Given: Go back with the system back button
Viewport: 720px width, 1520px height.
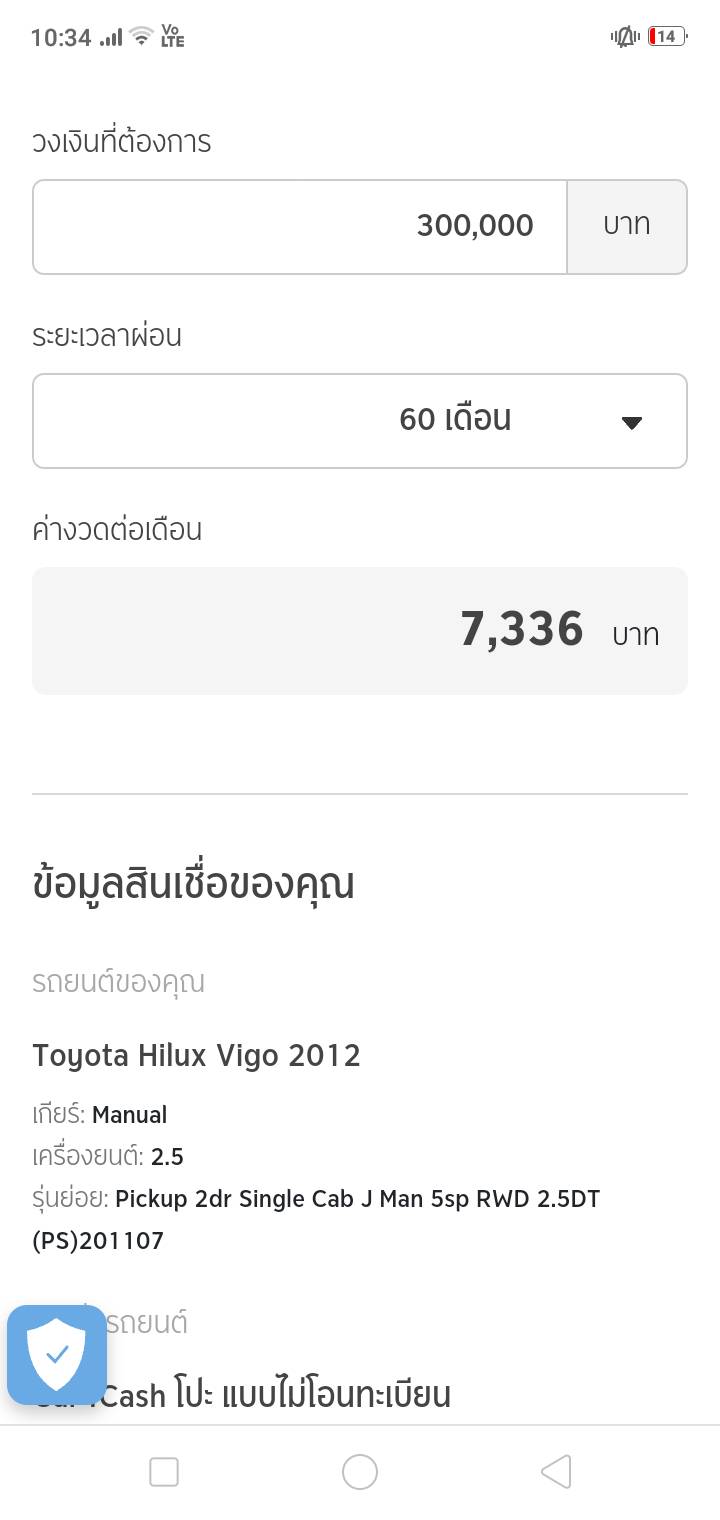Looking at the screenshot, I should point(556,1471).
